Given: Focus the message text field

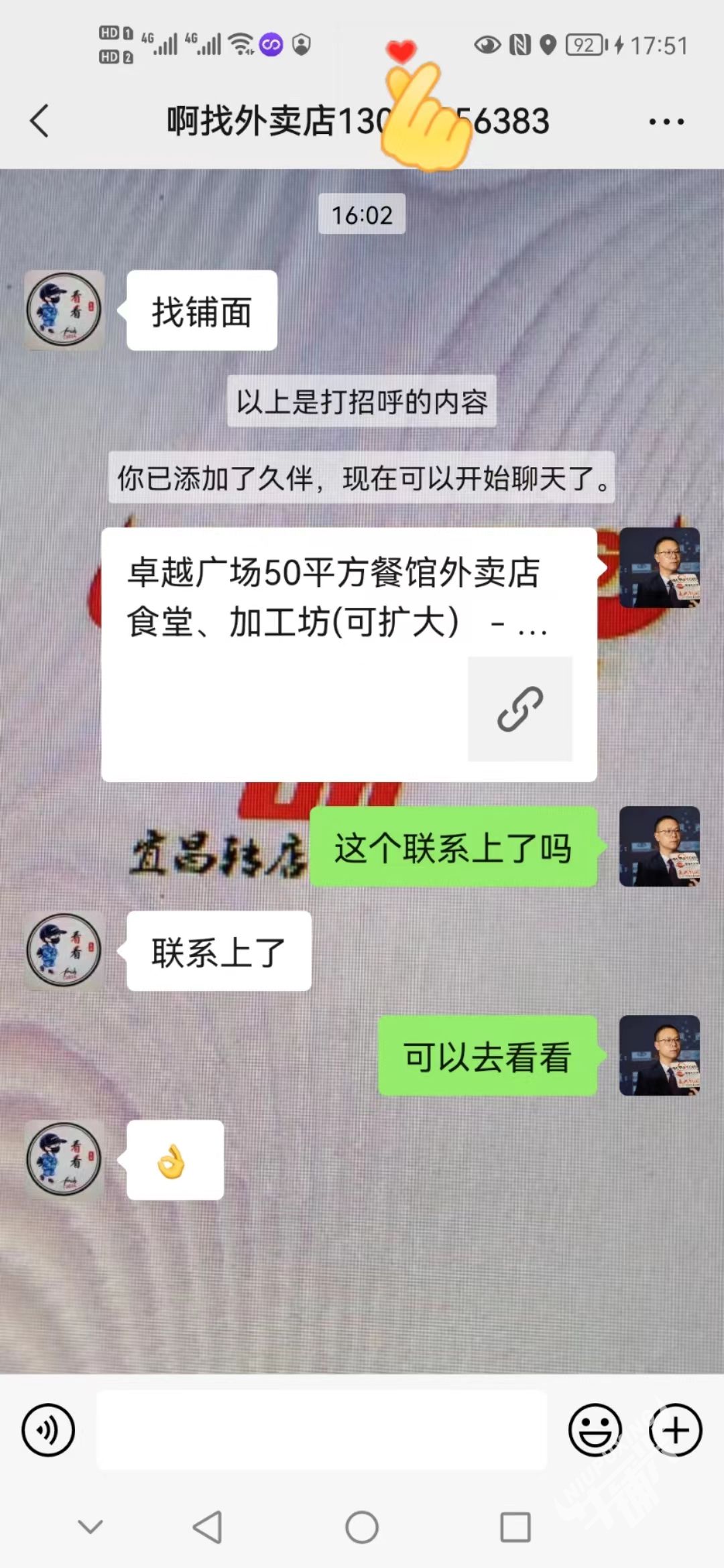Looking at the screenshot, I should pyautogui.click(x=322, y=1430).
